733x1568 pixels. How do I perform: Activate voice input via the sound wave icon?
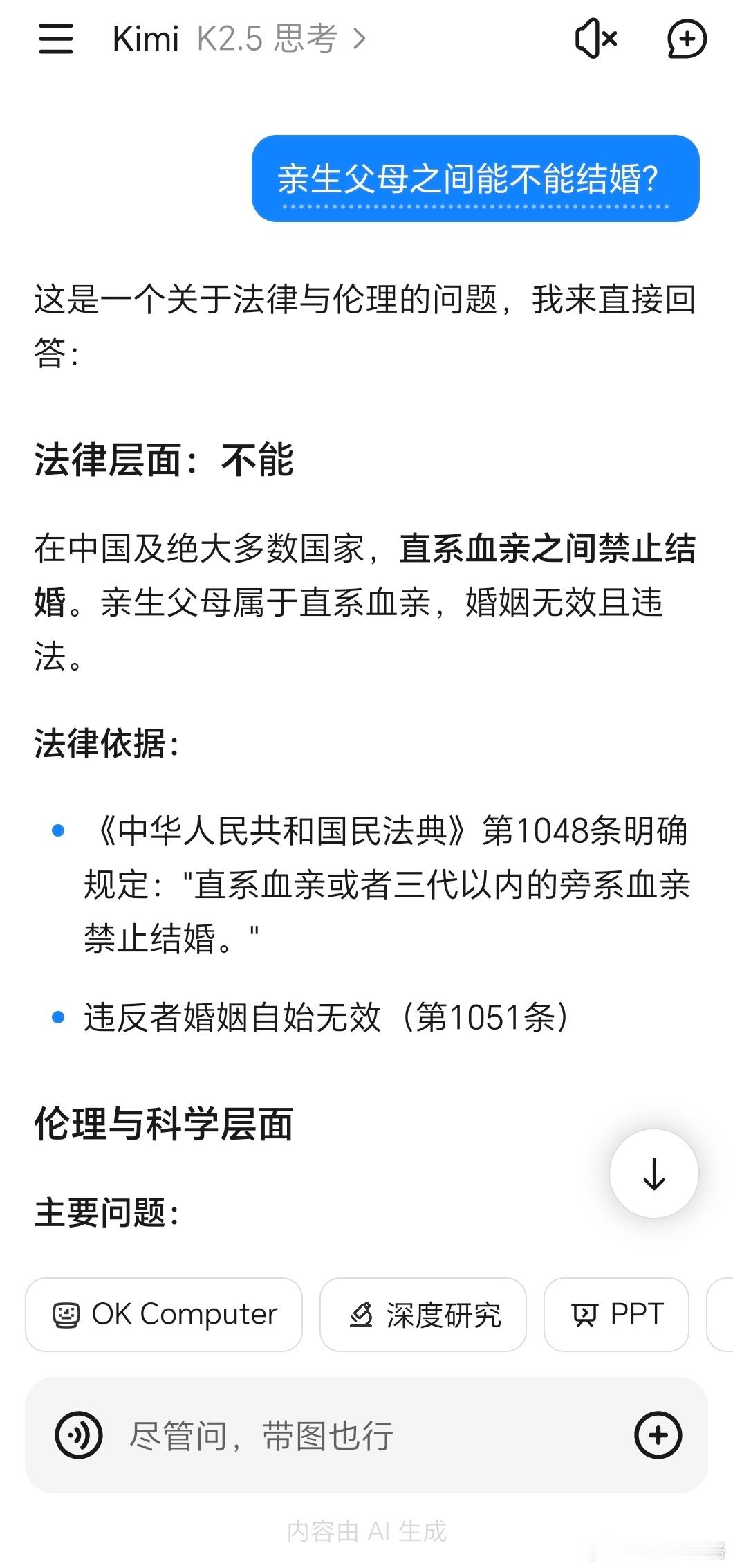point(80,1435)
